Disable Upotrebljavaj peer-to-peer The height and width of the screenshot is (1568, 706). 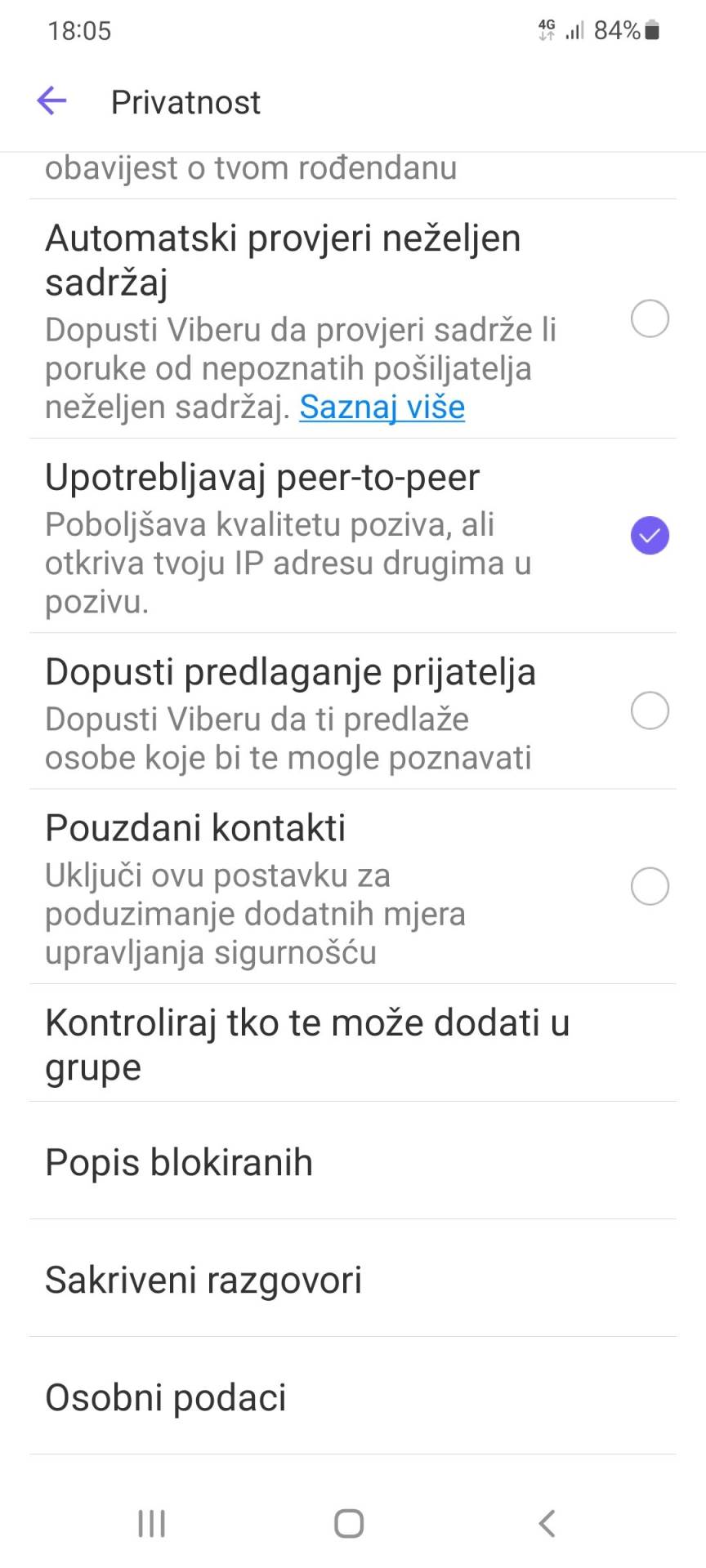coord(650,535)
